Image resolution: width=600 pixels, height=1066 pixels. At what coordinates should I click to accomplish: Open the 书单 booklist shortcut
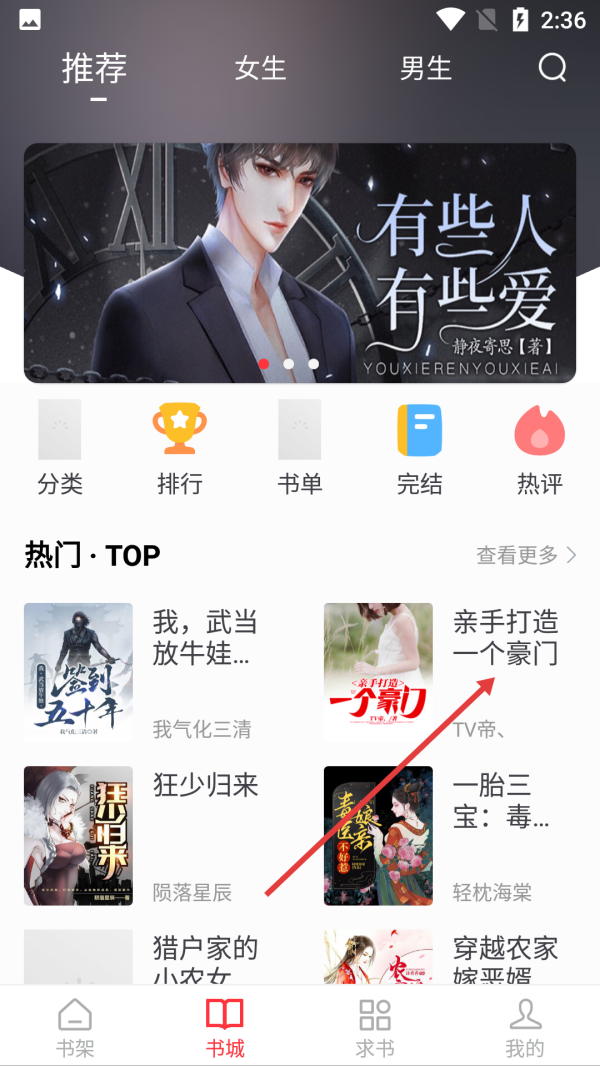coord(300,448)
